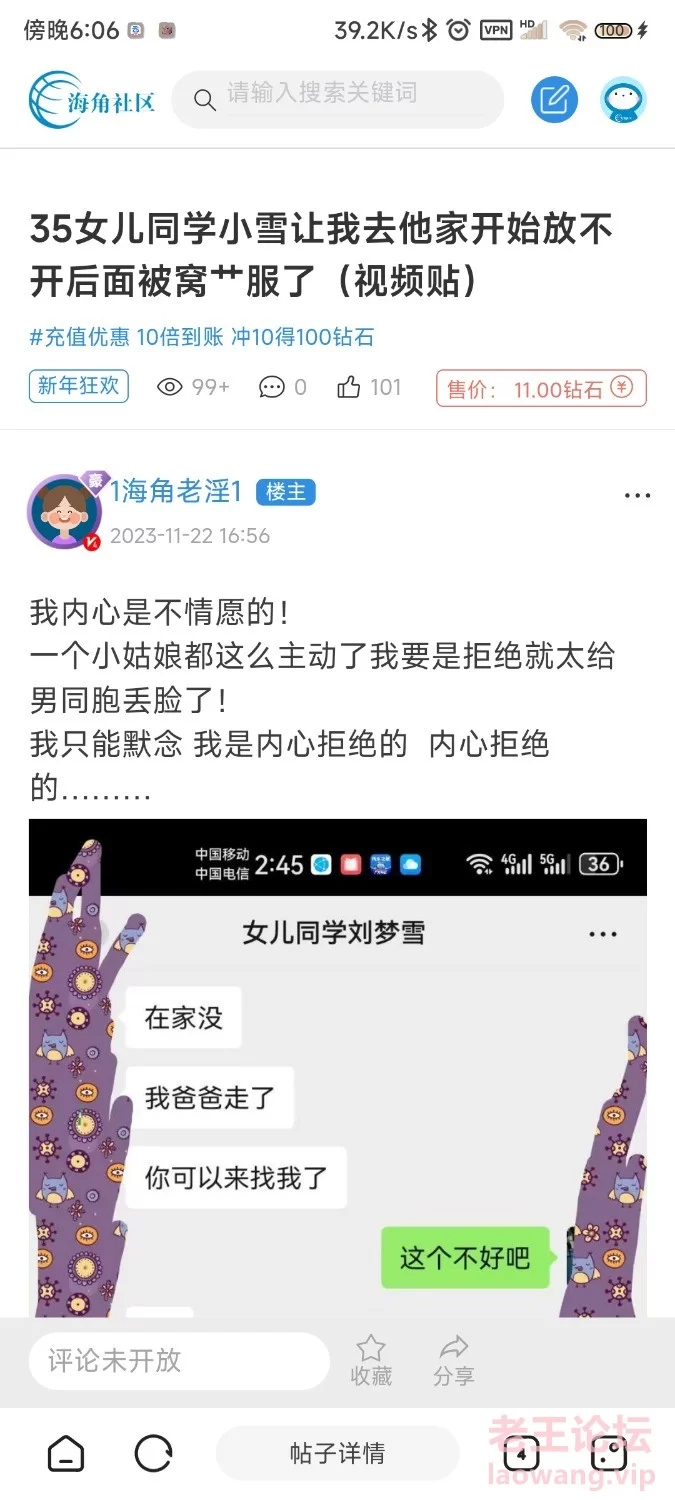Open the browser tabs switcher
This screenshot has width=675, height=1500.
pos(521,1453)
